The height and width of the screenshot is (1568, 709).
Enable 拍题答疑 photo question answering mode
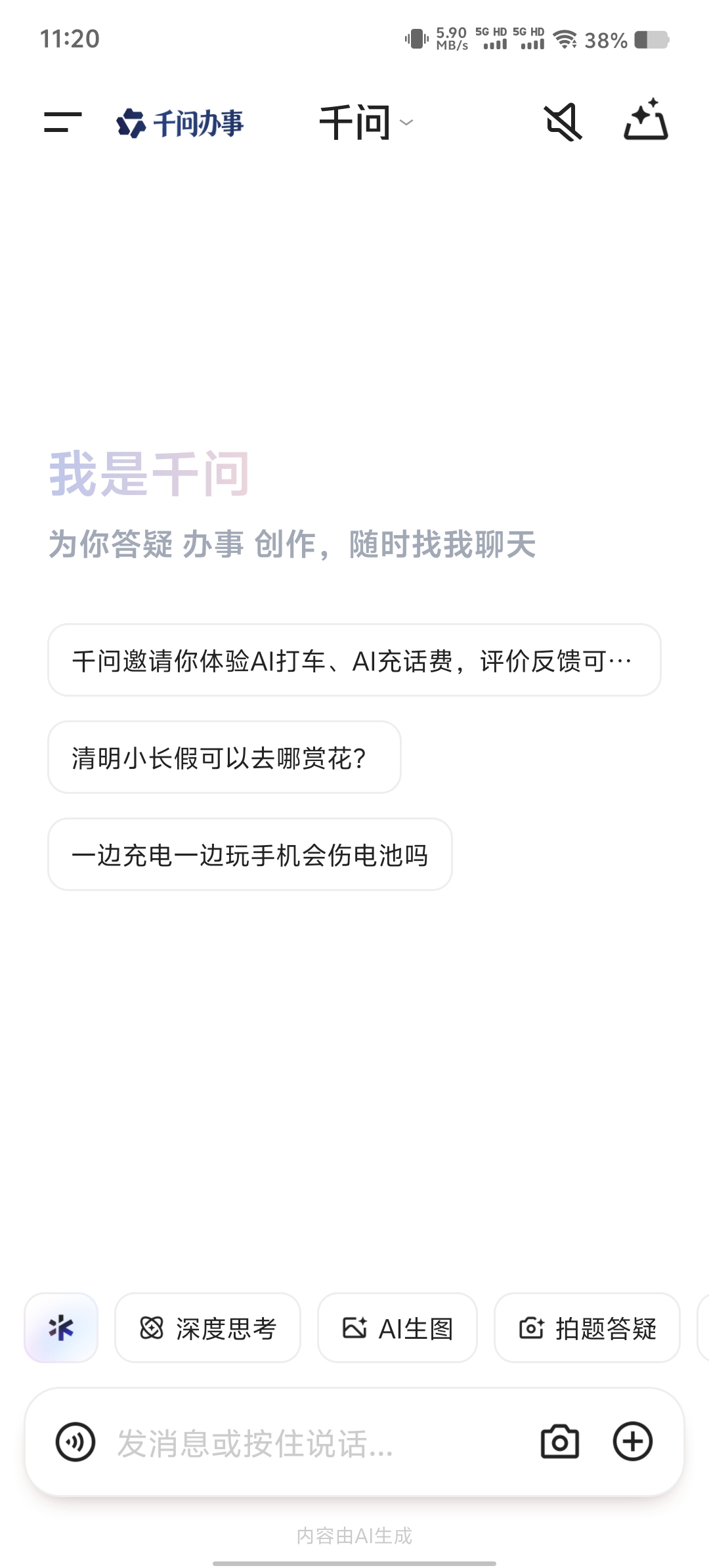(586, 1328)
